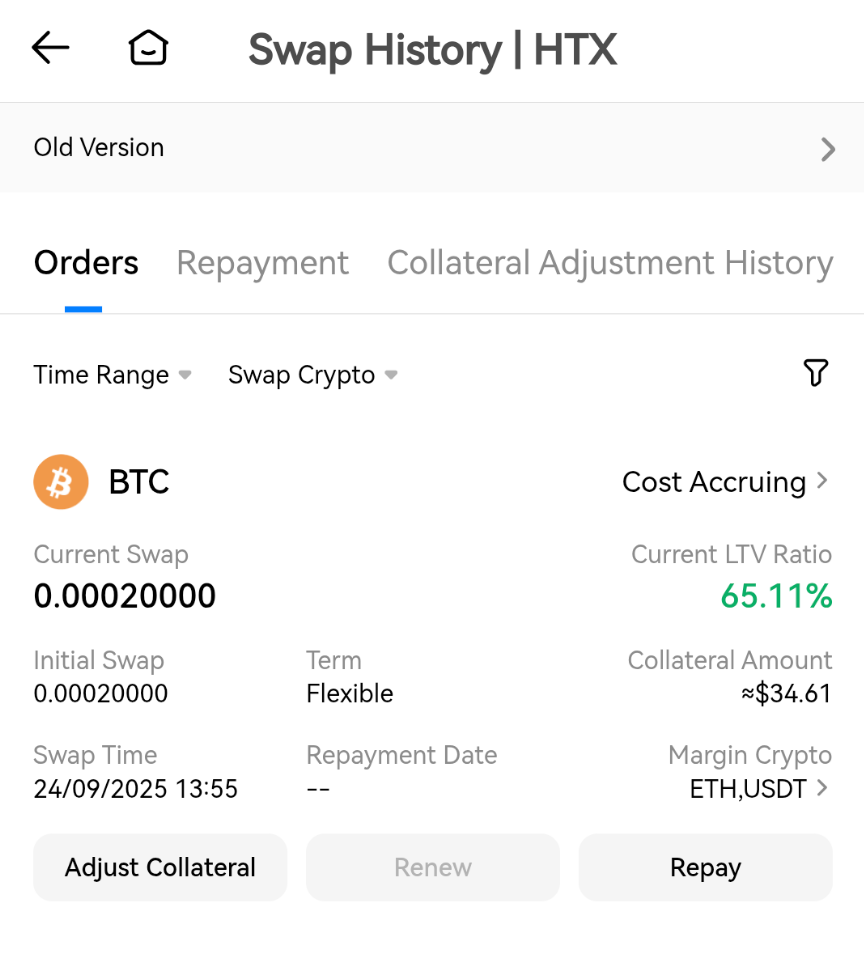Viewport: 864px width, 956px height.
Task: Go back using the arrow icon
Action: [x=50, y=48]
